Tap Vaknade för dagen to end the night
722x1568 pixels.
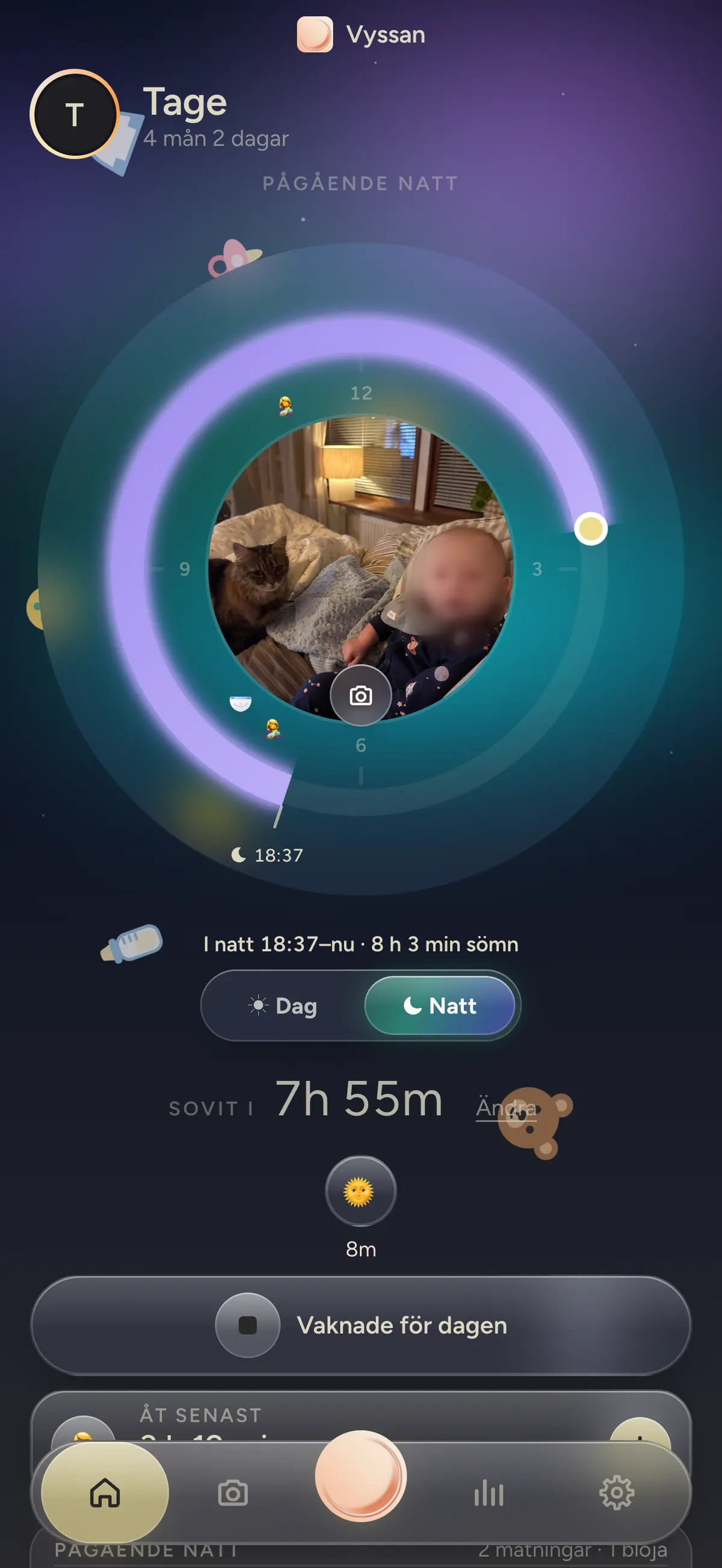[x=360, y=1325]
